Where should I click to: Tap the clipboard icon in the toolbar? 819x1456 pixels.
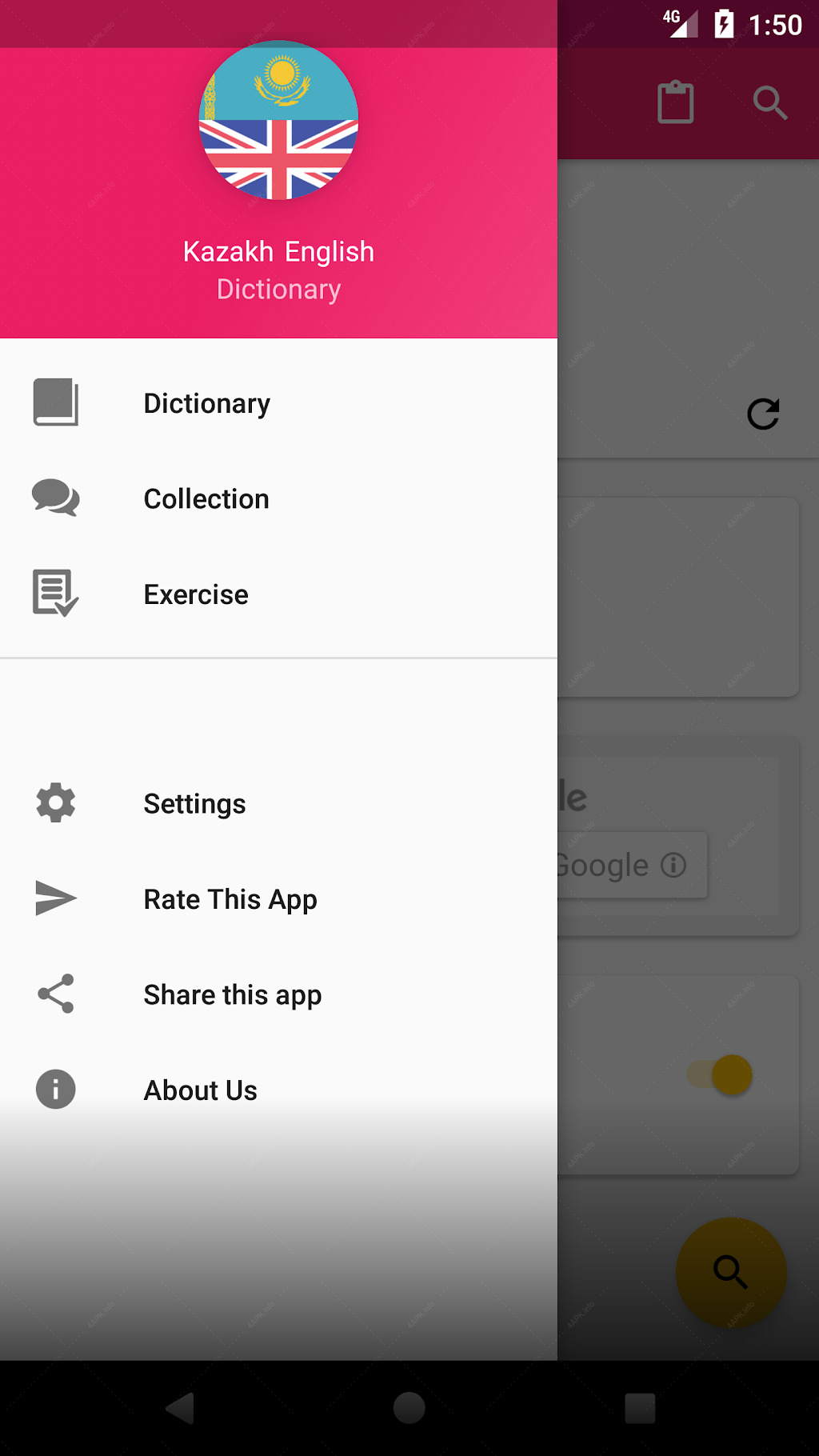point(676,102)
